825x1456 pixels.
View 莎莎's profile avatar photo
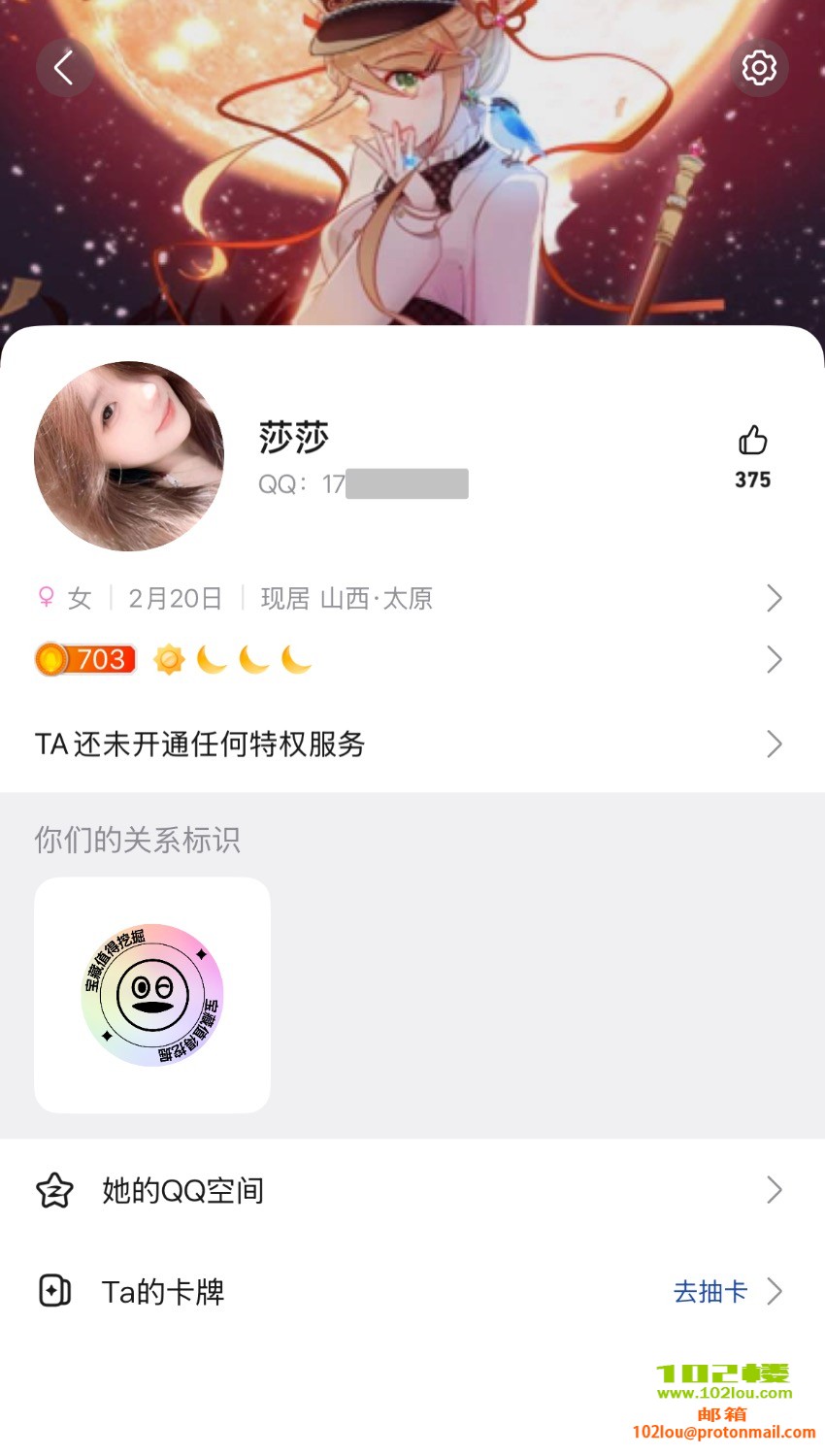click(x=129, y=456)
